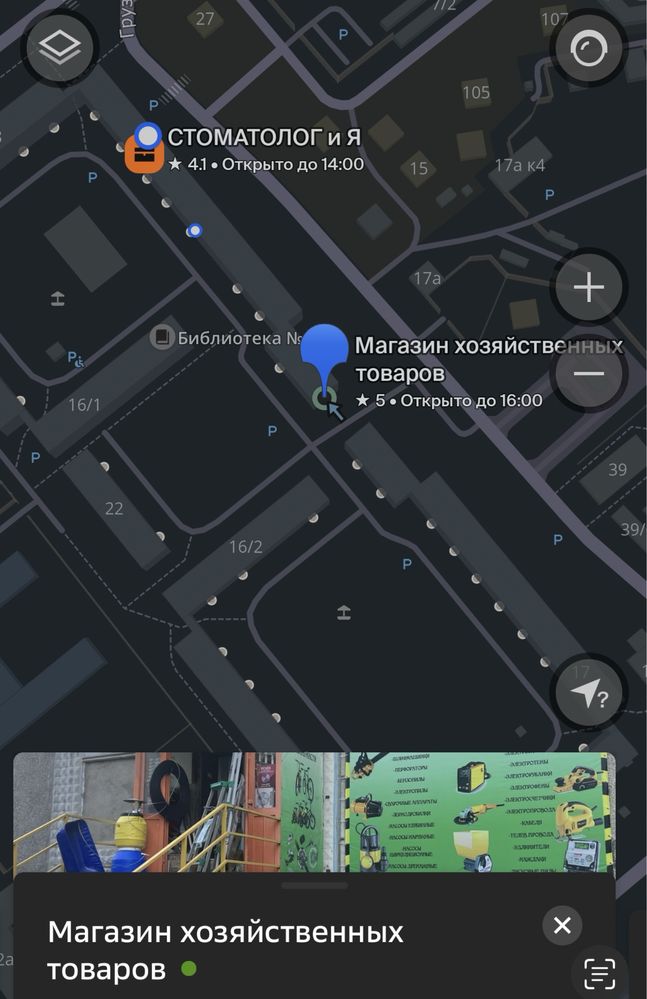This screenshot has height=999, width=647.
Task: Select the blue Магазин хозяйственных товаров pin
Action: click(x=326, y=356)
